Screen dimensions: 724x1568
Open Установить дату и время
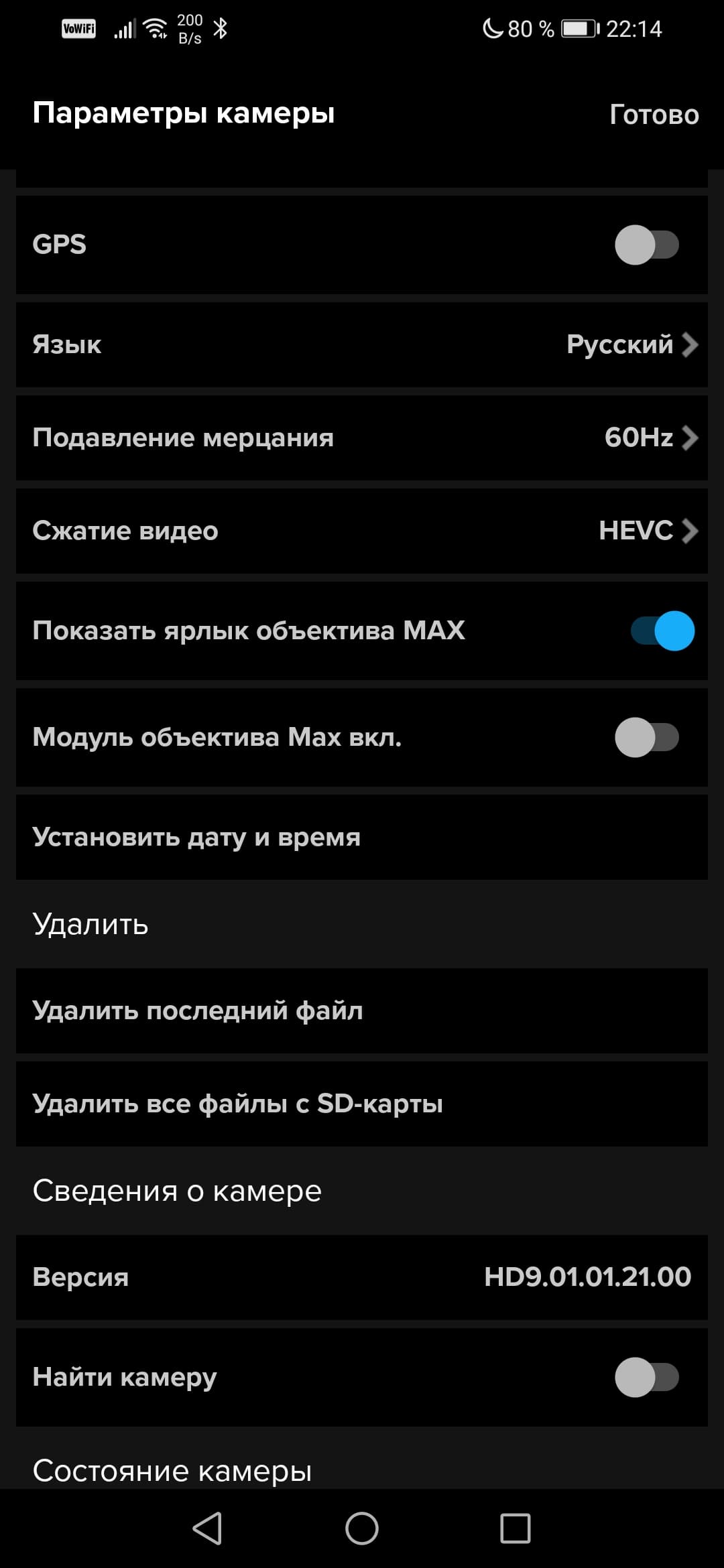pyautogui.click(x=362, y=837)
